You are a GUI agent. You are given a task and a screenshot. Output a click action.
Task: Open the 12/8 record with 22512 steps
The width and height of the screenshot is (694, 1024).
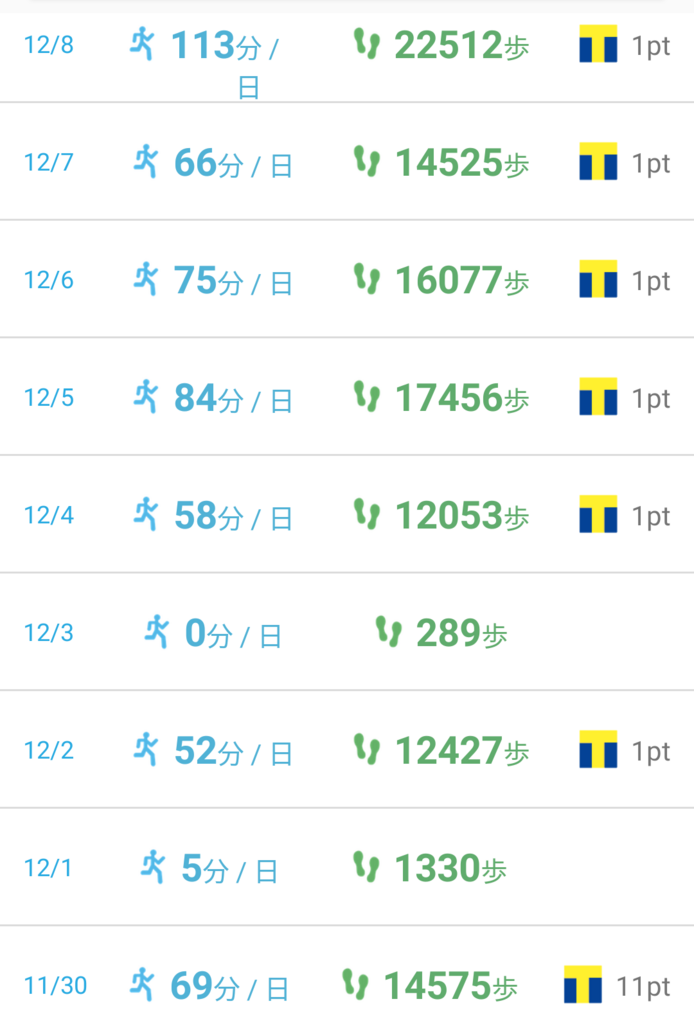coord(347,48)
